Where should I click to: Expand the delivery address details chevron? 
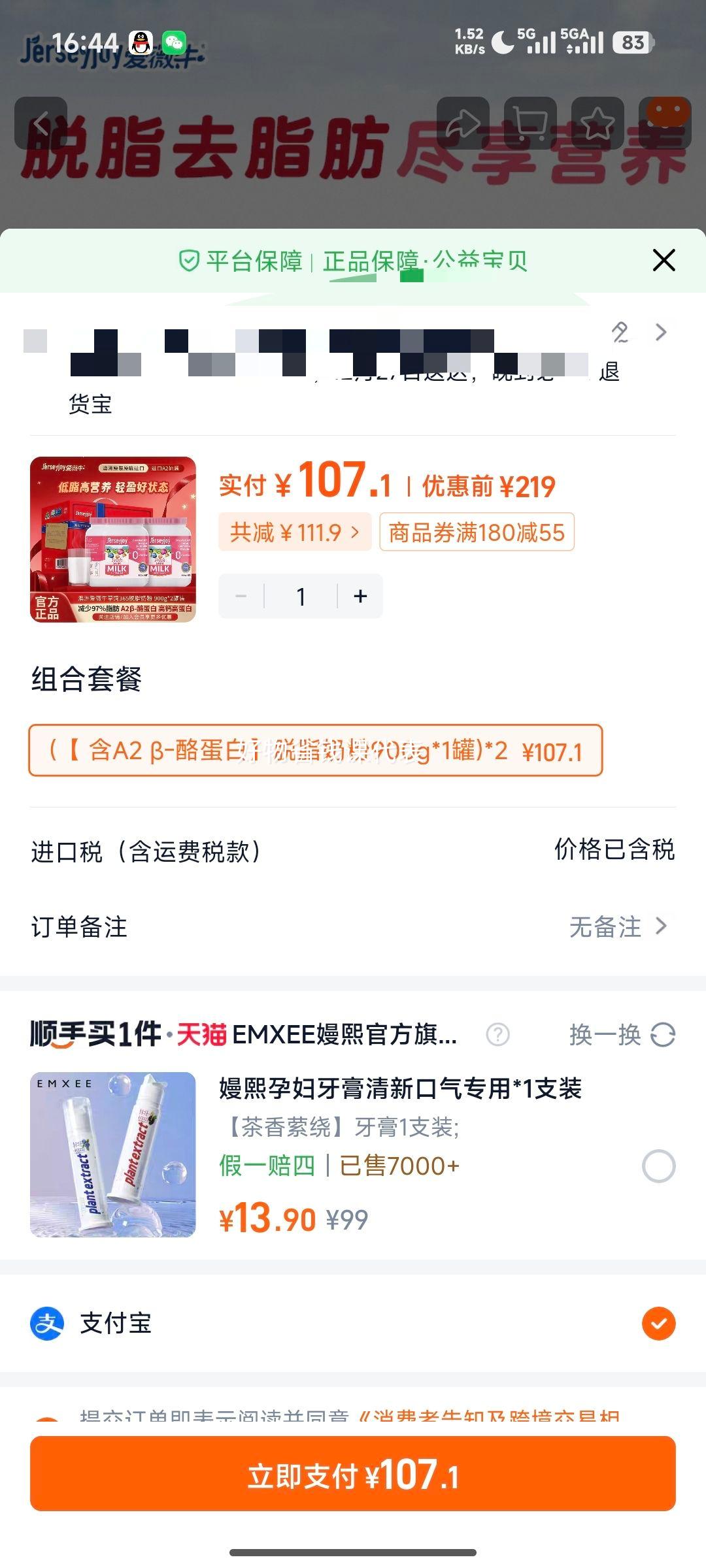pyautogui.click(x=662, y=333)
